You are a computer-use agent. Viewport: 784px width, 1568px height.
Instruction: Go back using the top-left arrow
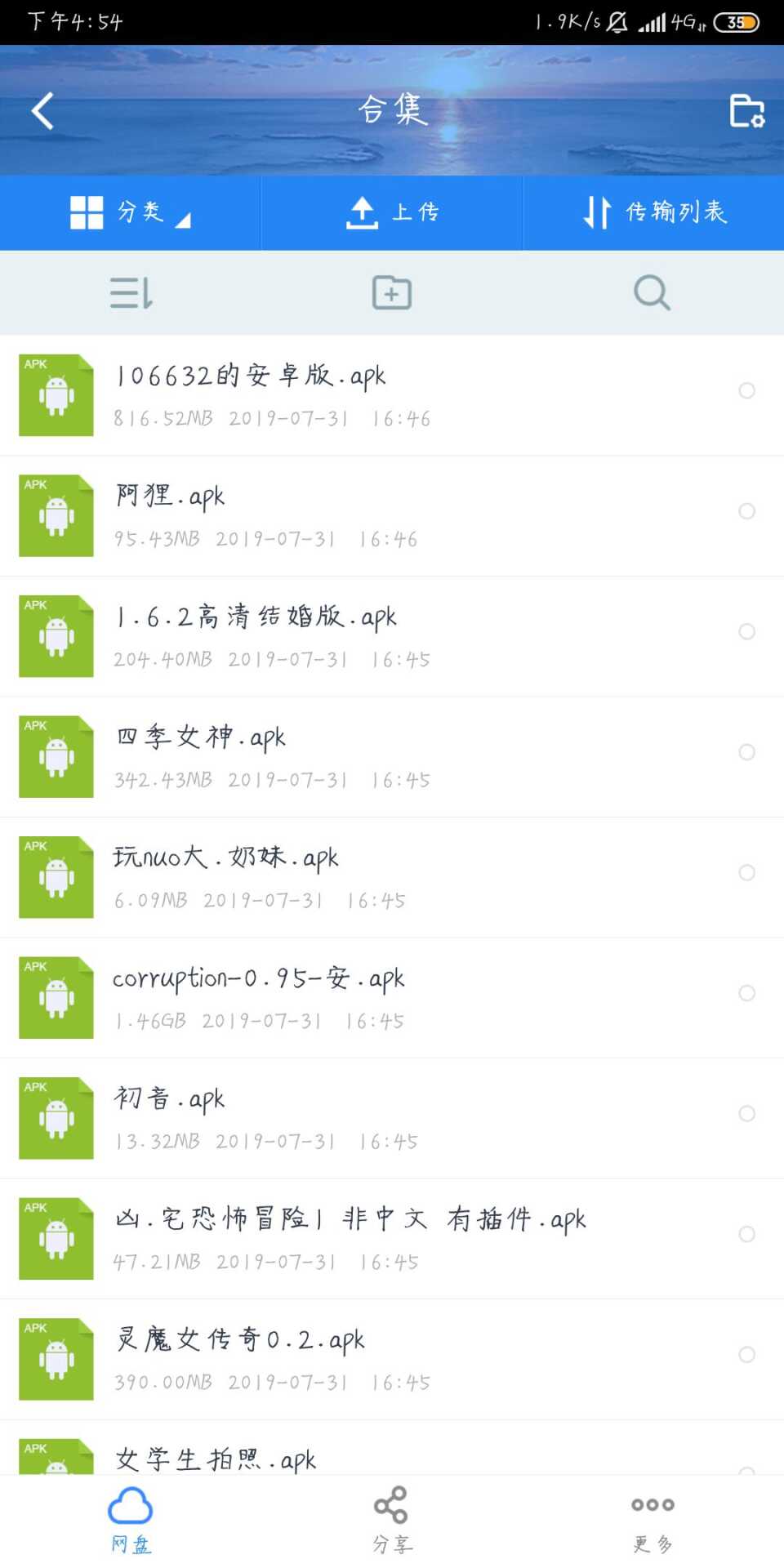pos(42,111)
